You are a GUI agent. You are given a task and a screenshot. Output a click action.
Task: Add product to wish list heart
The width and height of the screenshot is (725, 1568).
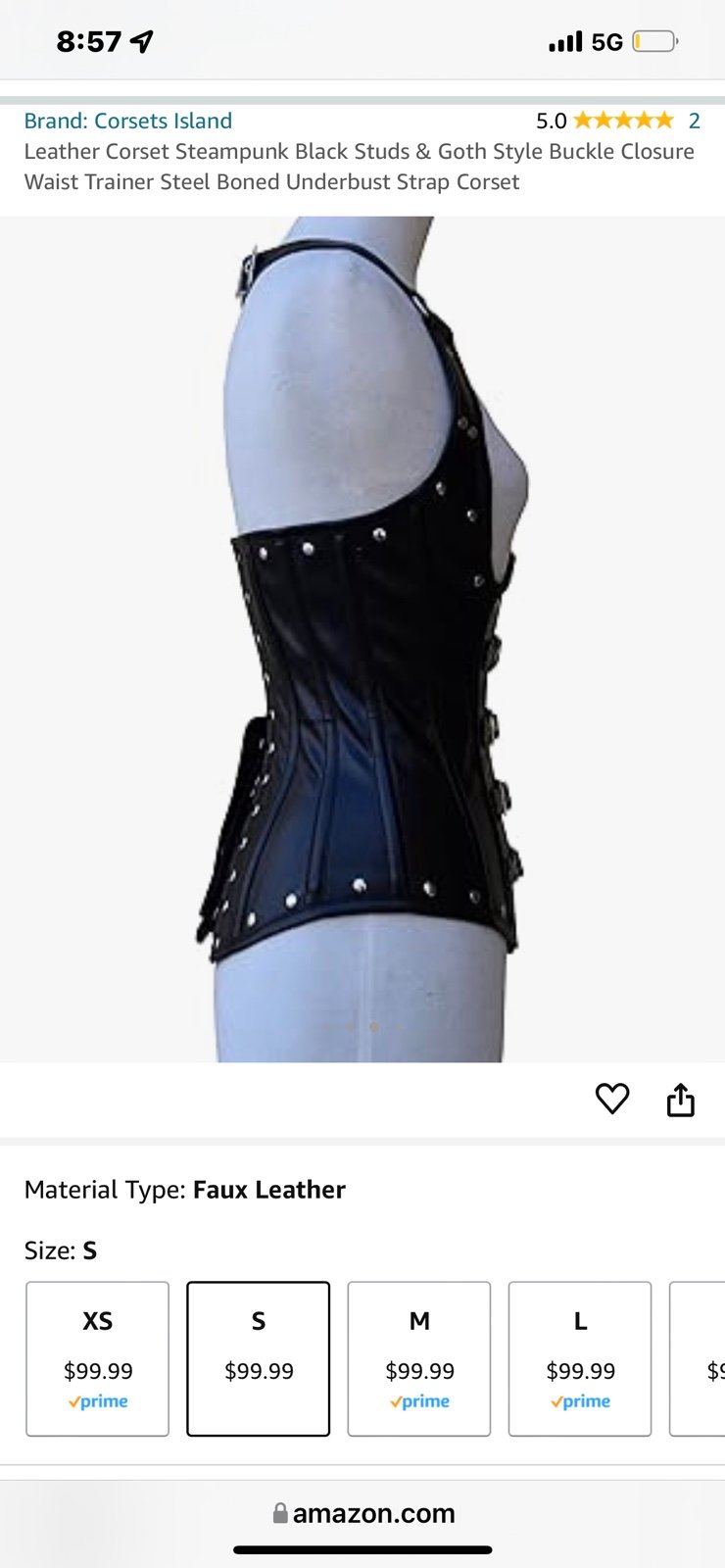612,1099
